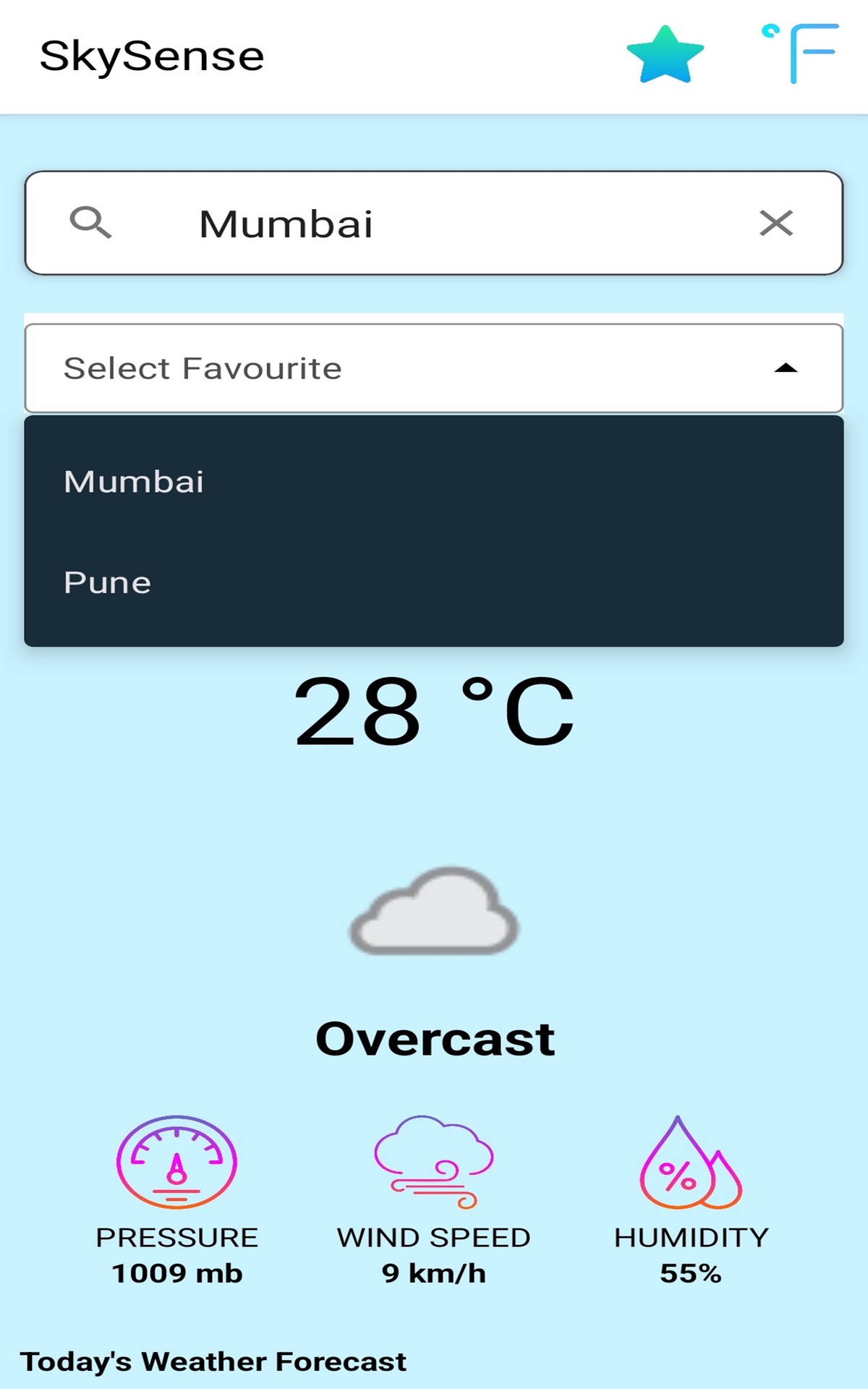Viewport: 868px width, 1389px height.
Task: Click the search magnifier icon
Action: tap(92, 223)
